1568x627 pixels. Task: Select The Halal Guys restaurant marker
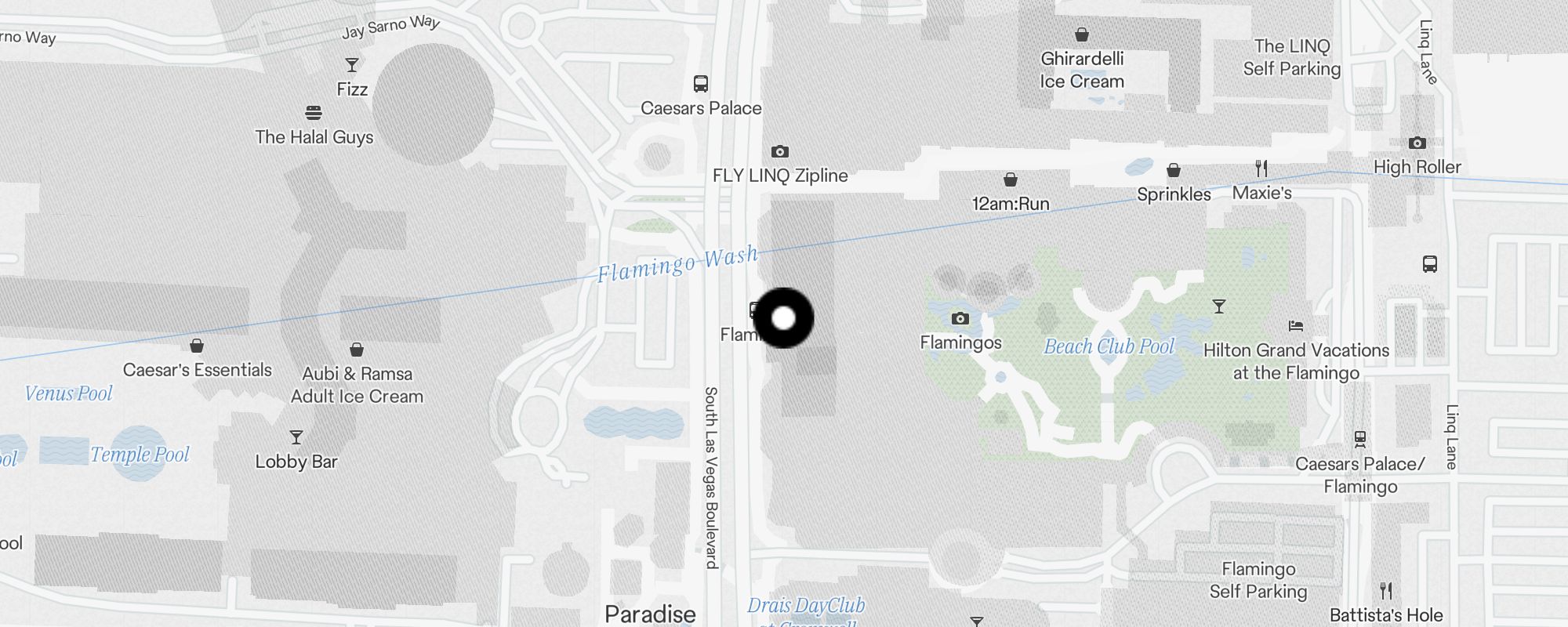[314, 113]
